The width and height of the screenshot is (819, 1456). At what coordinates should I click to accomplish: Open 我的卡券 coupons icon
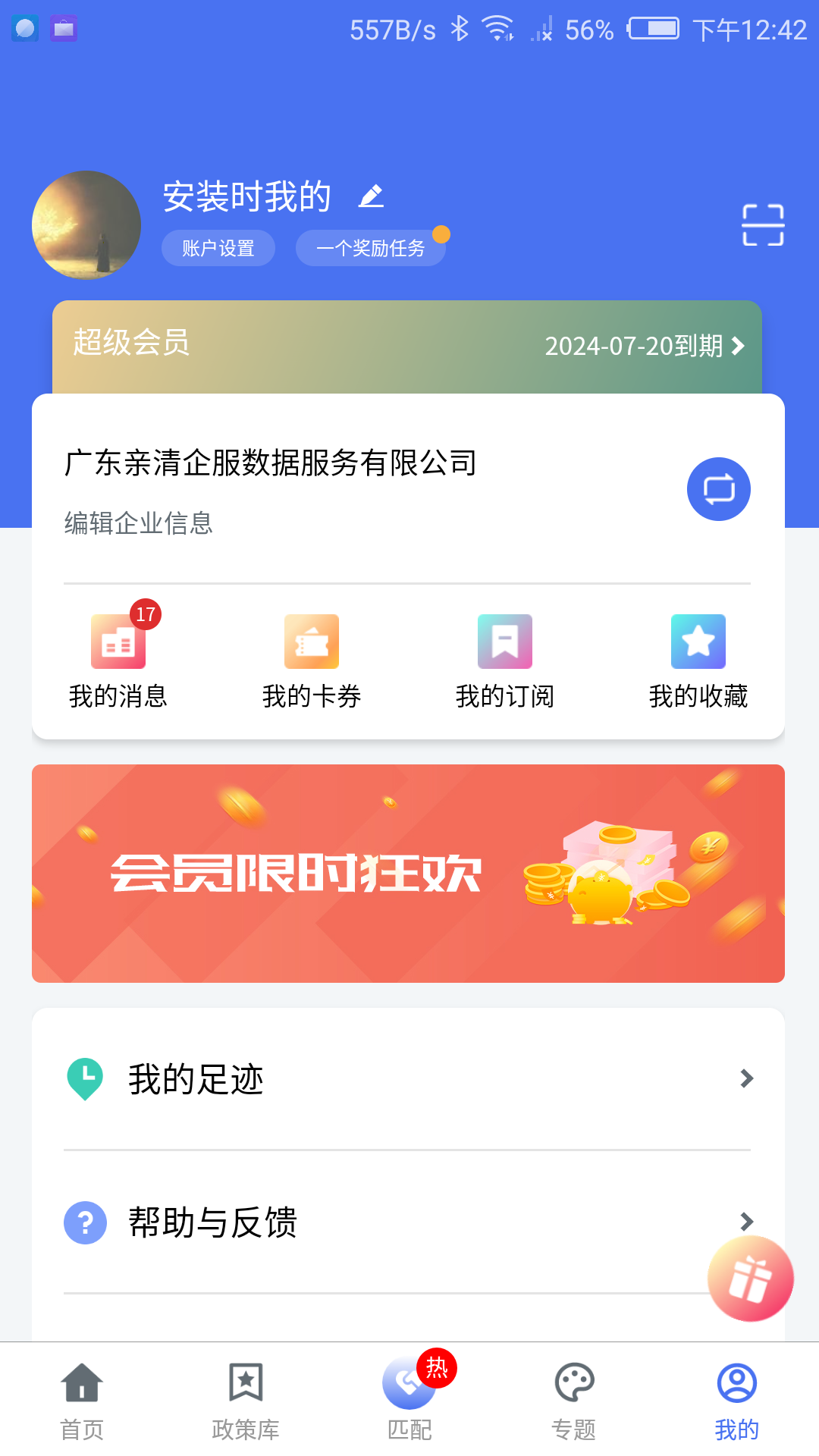(x=311, y=641)
